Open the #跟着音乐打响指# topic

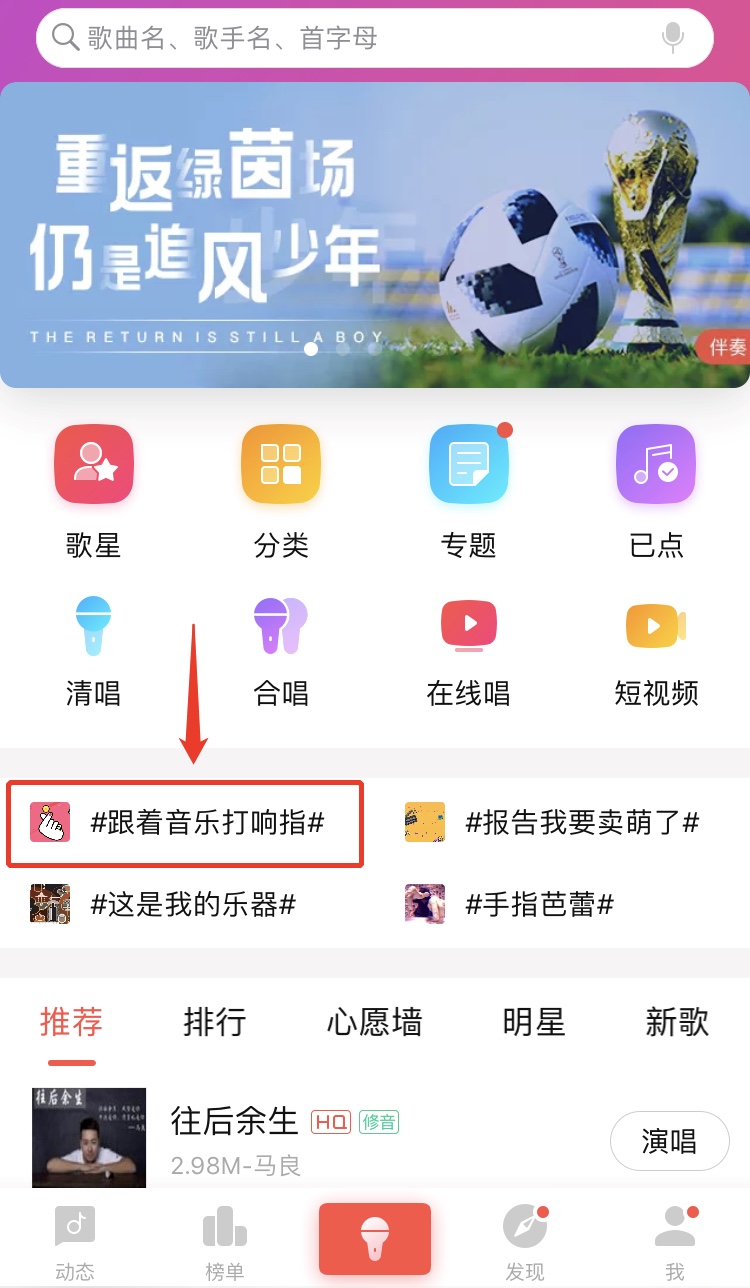[186, 823]
